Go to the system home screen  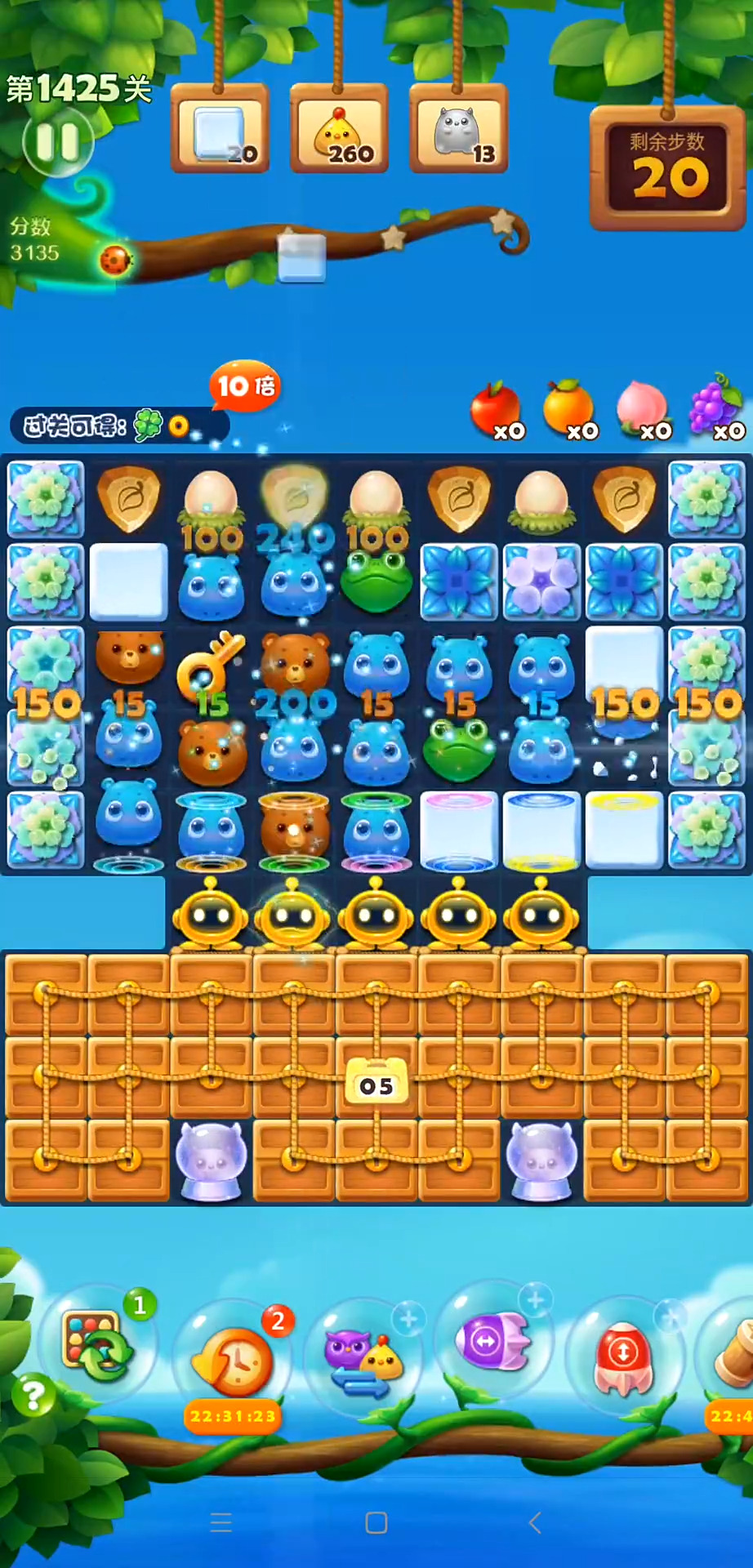[x=376, y=1521]
